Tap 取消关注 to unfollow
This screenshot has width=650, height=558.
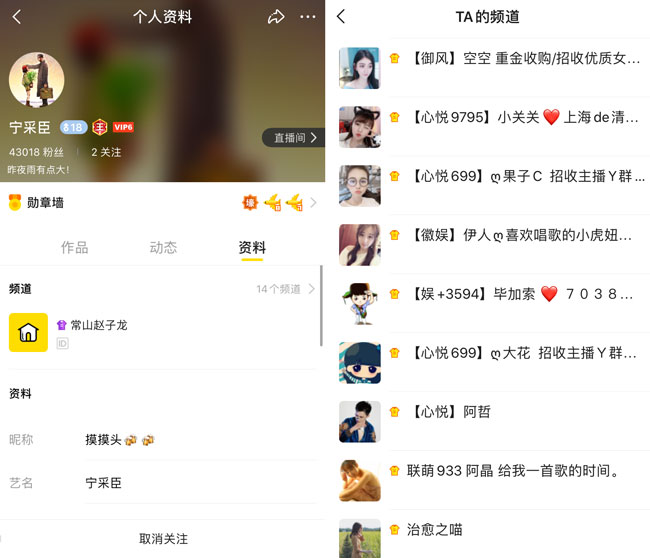pyautogui.click(x=163, y=539)
